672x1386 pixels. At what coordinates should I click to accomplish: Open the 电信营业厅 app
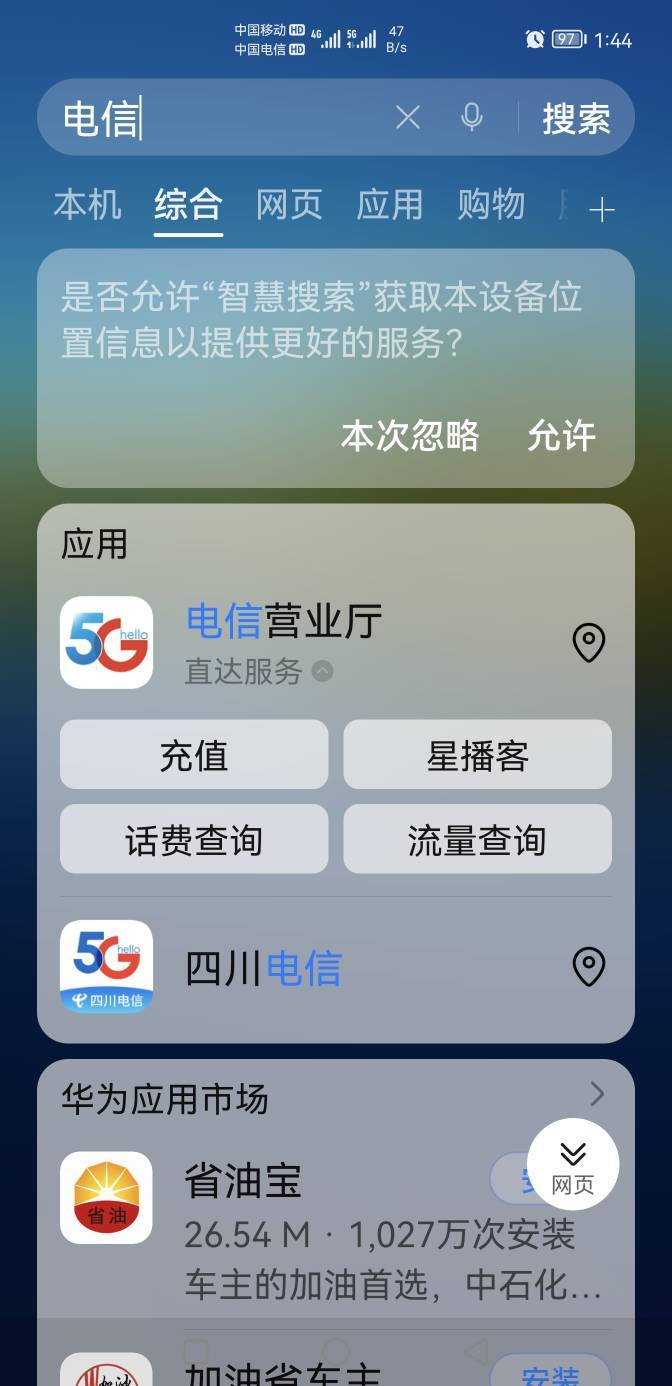click(x=284, y=621)
